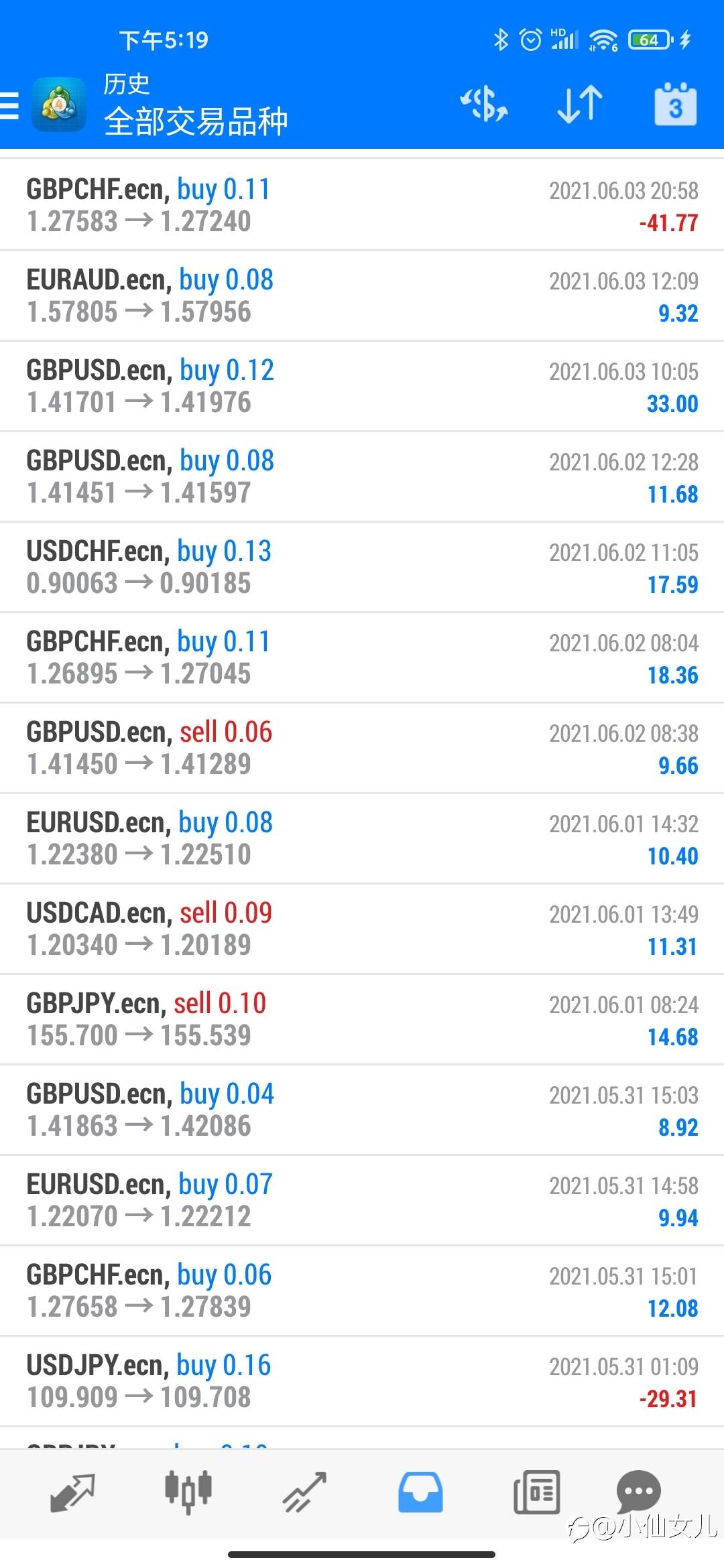Open the calendar date range picker
This screenshot has width=724, height=1568.
[x=675, y=105]
